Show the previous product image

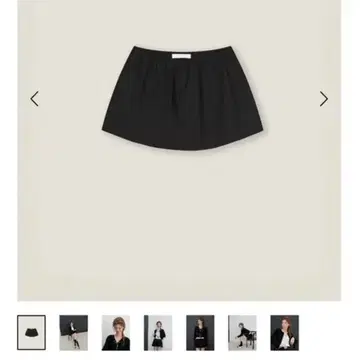click(35, 99)
